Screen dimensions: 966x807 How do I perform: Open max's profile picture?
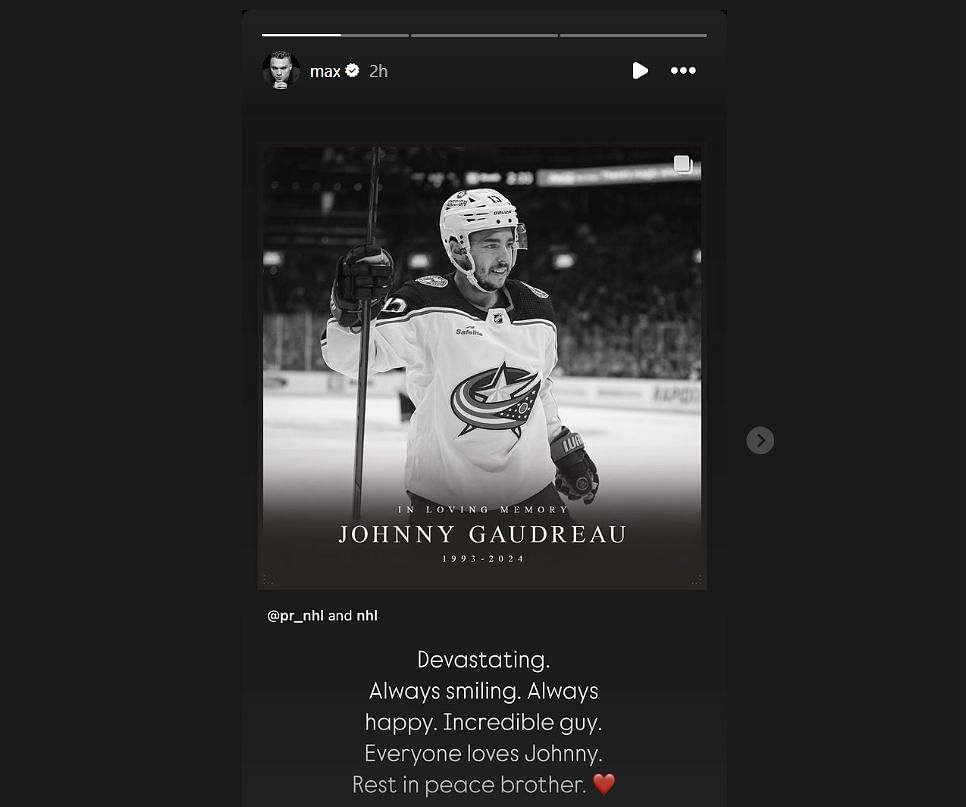point(281,71)
